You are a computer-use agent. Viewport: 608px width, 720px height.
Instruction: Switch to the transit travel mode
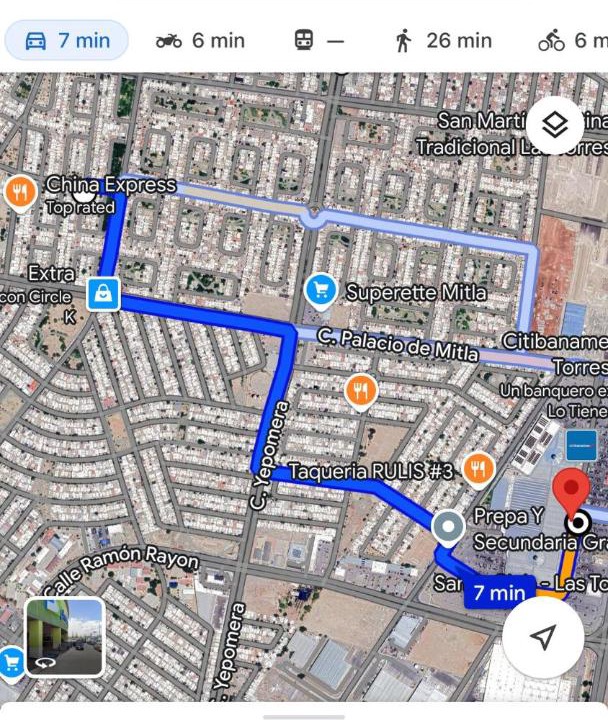click(x=319, y=41)
